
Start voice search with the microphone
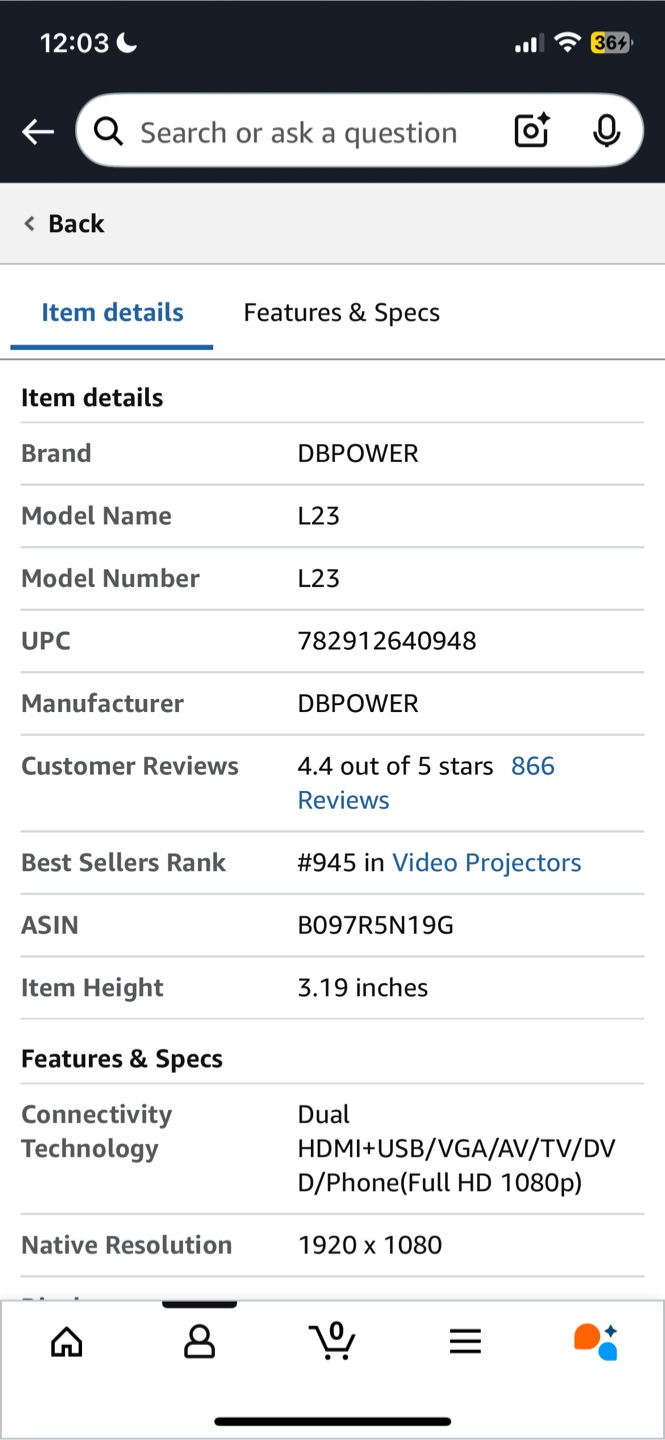click(606, 131)
